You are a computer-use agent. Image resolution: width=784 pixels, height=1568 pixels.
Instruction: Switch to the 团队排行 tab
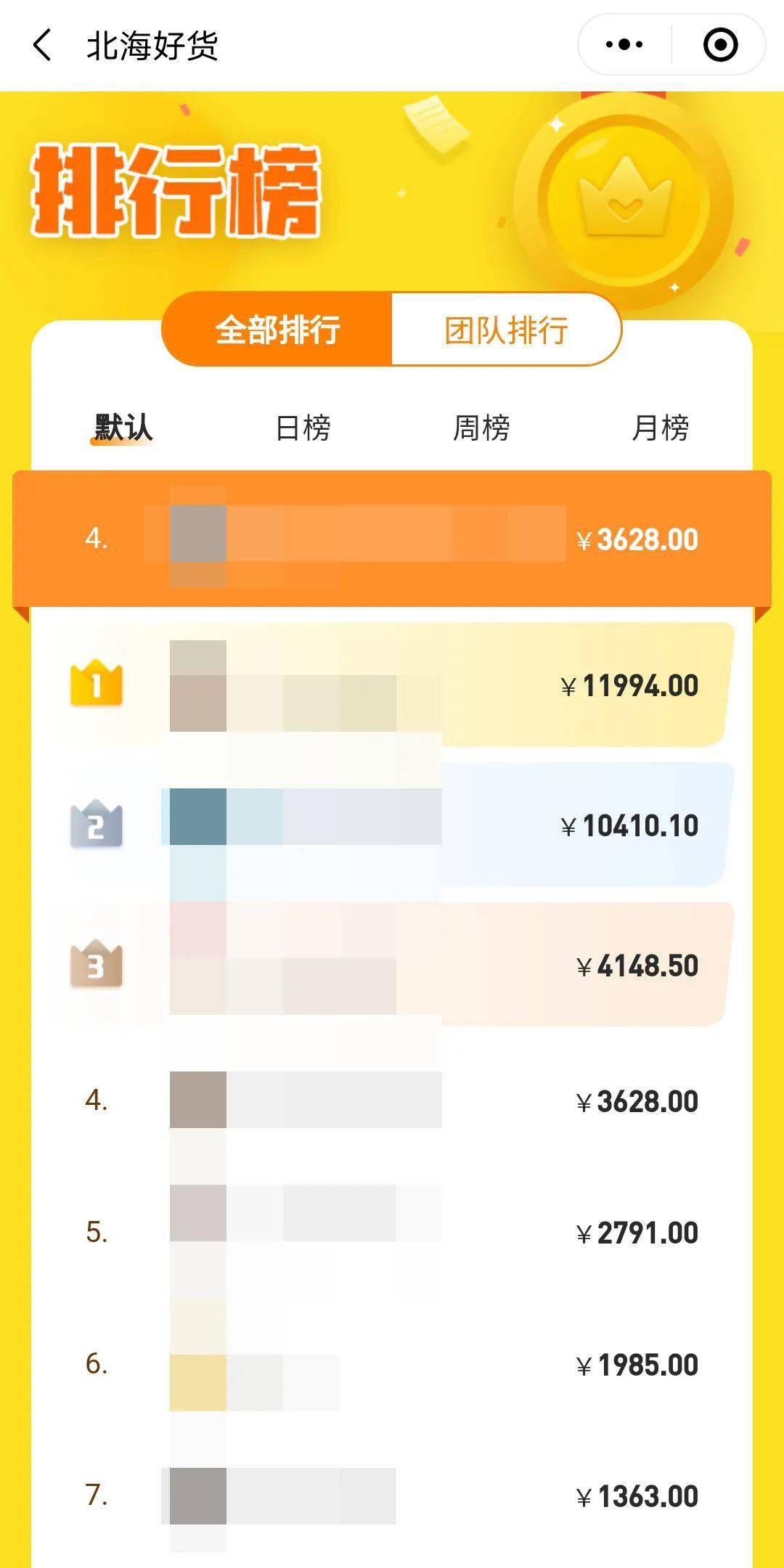tap(506, 329)
